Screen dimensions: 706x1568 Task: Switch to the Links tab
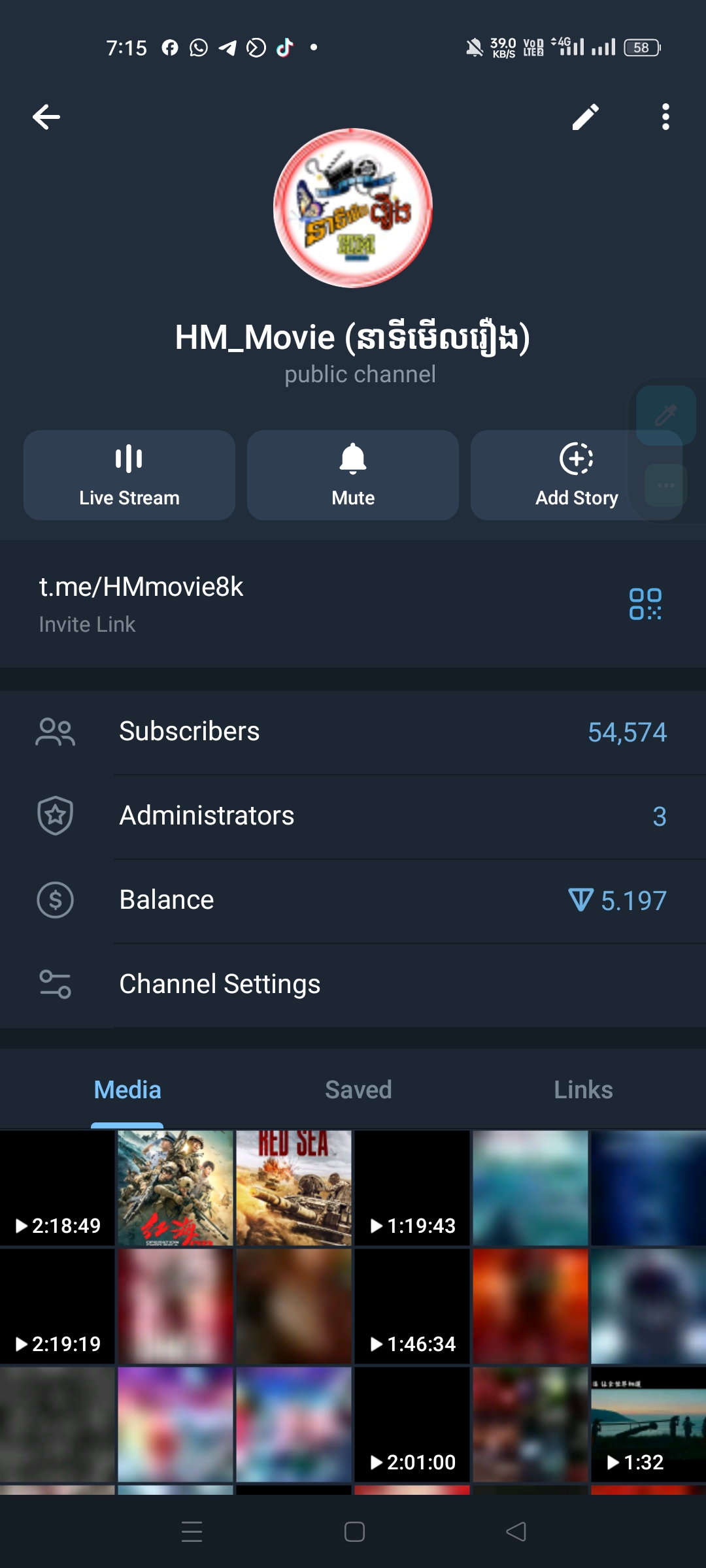582,1090
